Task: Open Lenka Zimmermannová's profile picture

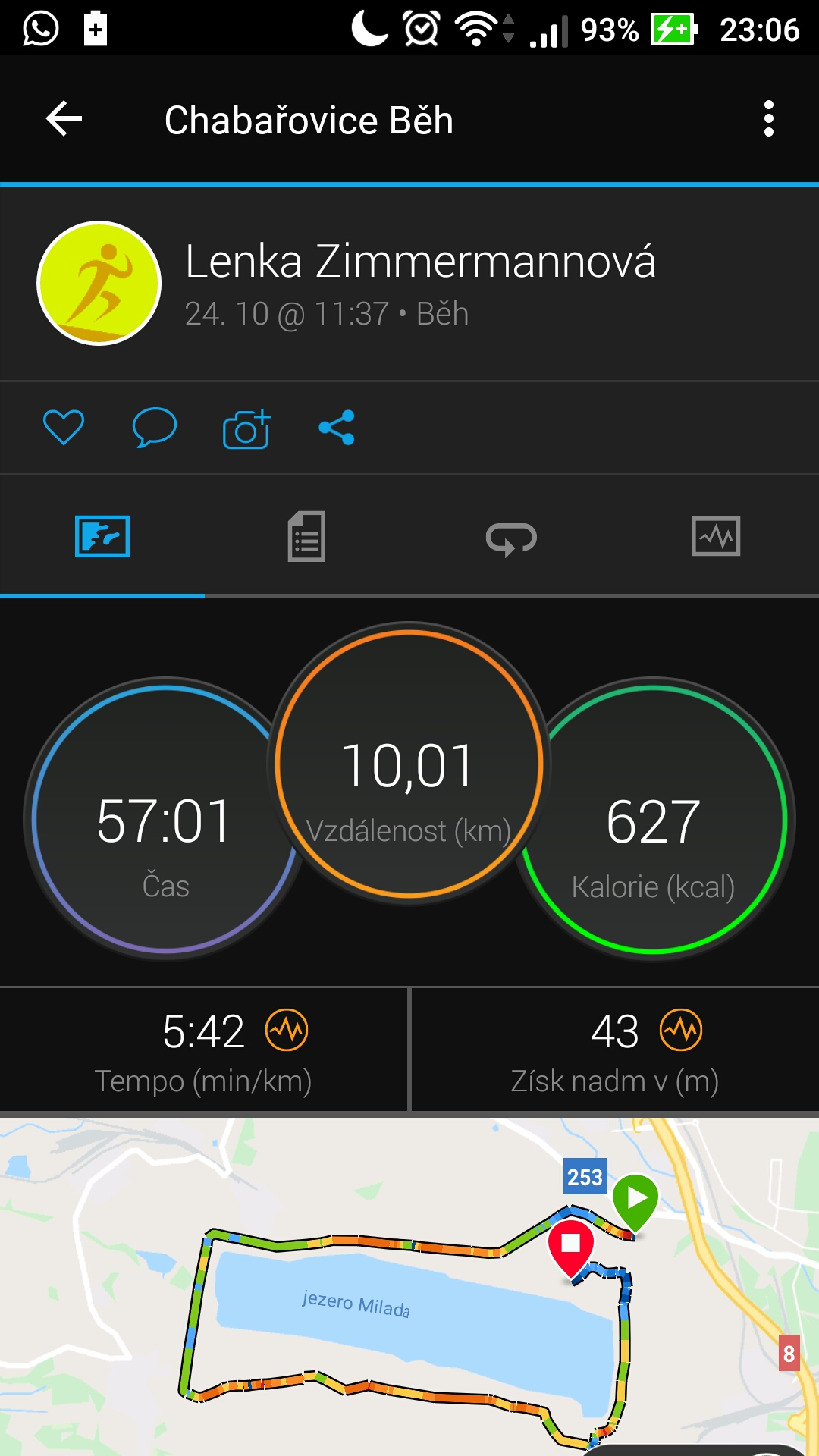Action: (x=99, y=283)
